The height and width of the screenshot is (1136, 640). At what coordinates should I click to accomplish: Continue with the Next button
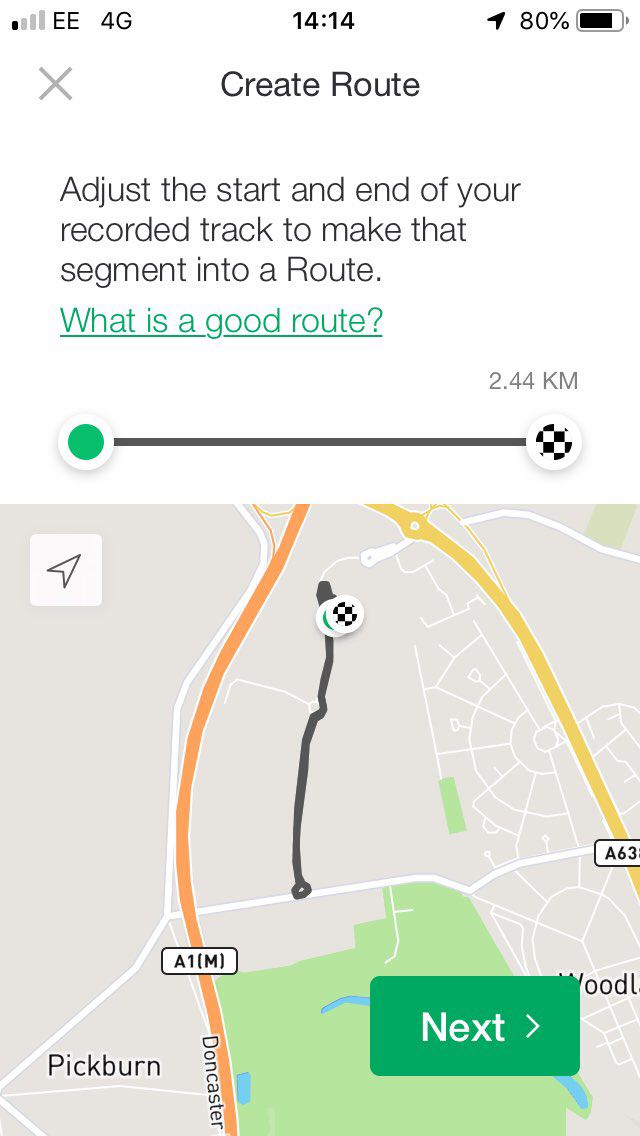click(x=475, y=1026)
